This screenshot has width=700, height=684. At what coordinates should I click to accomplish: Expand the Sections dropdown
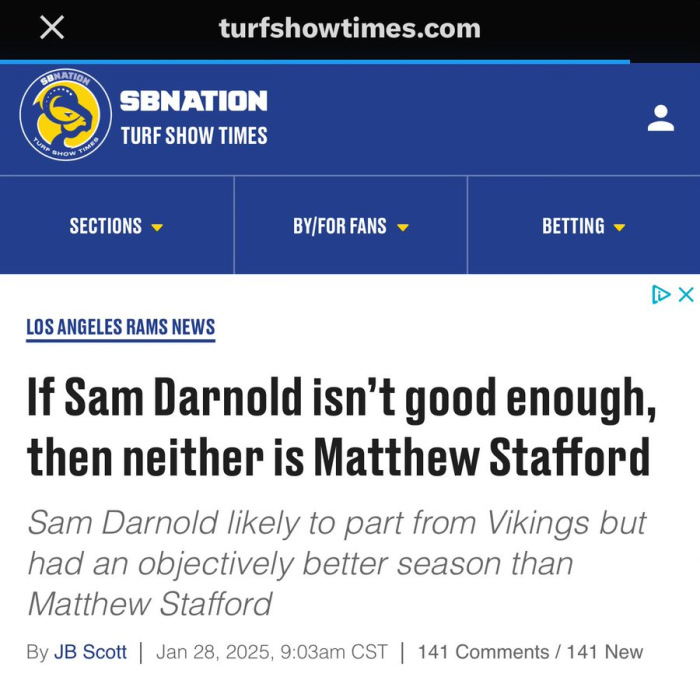pyautogui.click(x=116, y=227)
